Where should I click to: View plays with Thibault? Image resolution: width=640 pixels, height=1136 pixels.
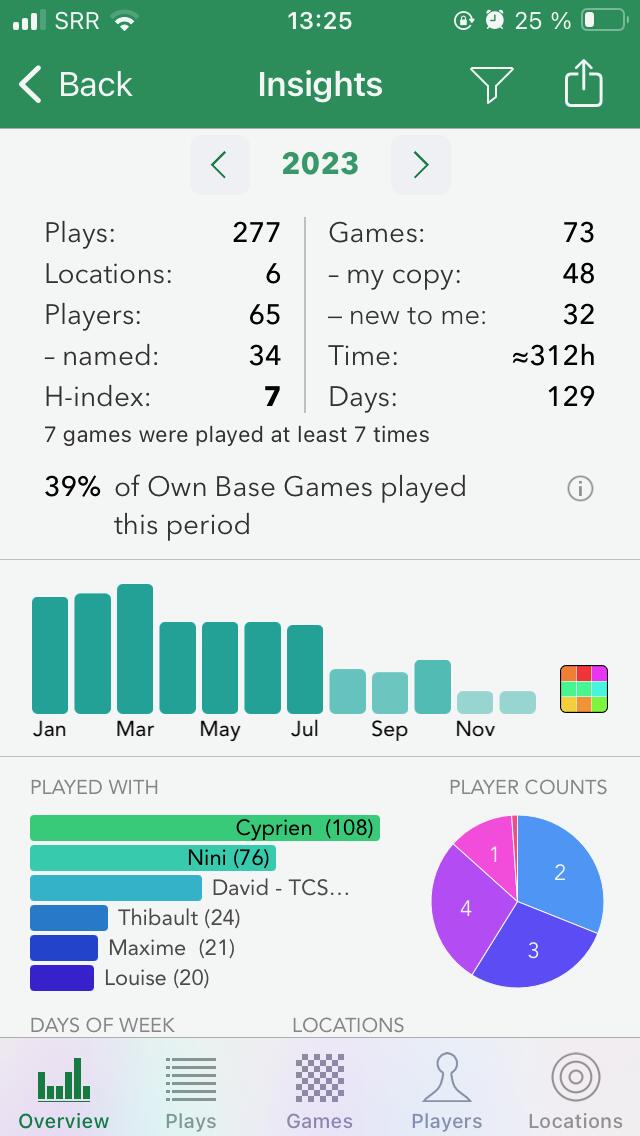point(135,917)
